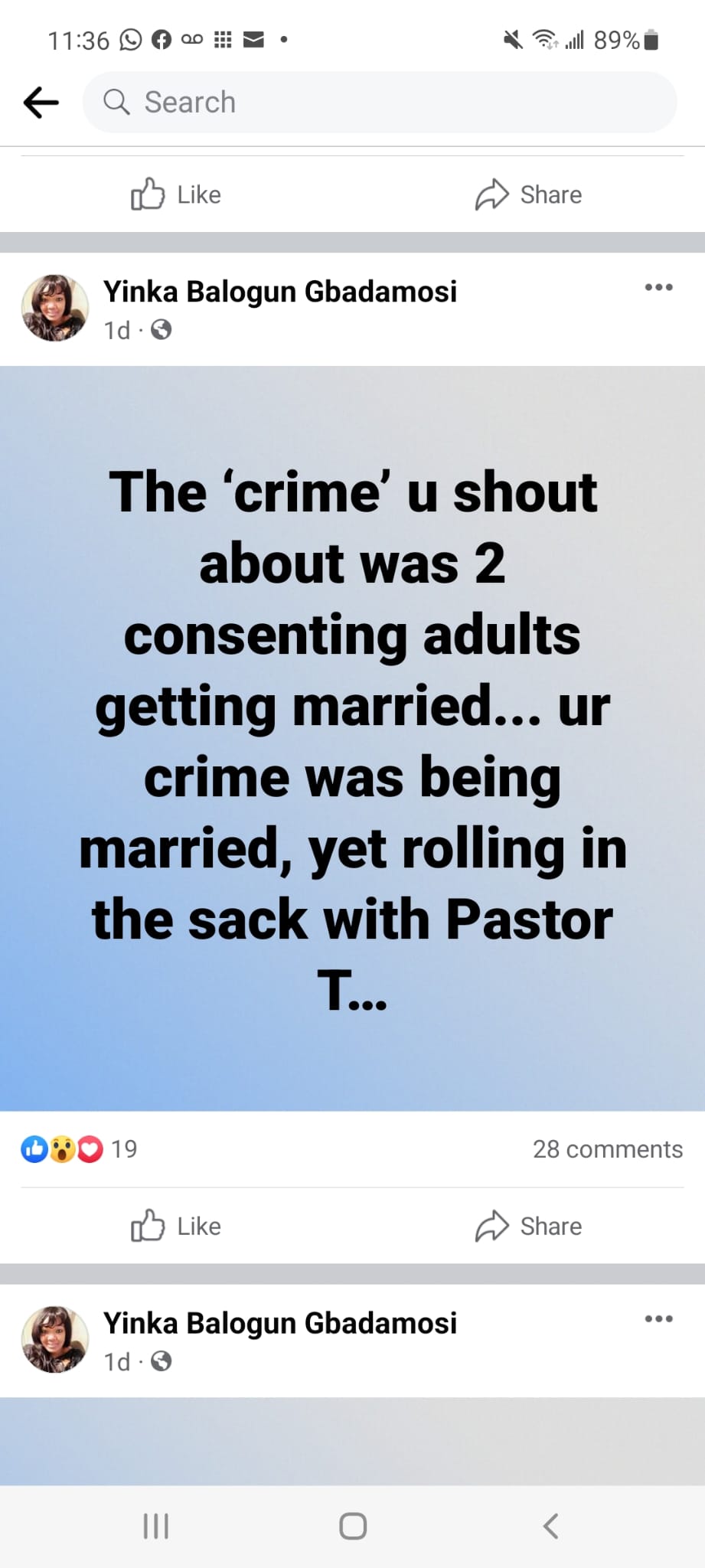The image size is (705, 1568).
Task: Open the recent apps view
Action: click(x=156, y=1526)
